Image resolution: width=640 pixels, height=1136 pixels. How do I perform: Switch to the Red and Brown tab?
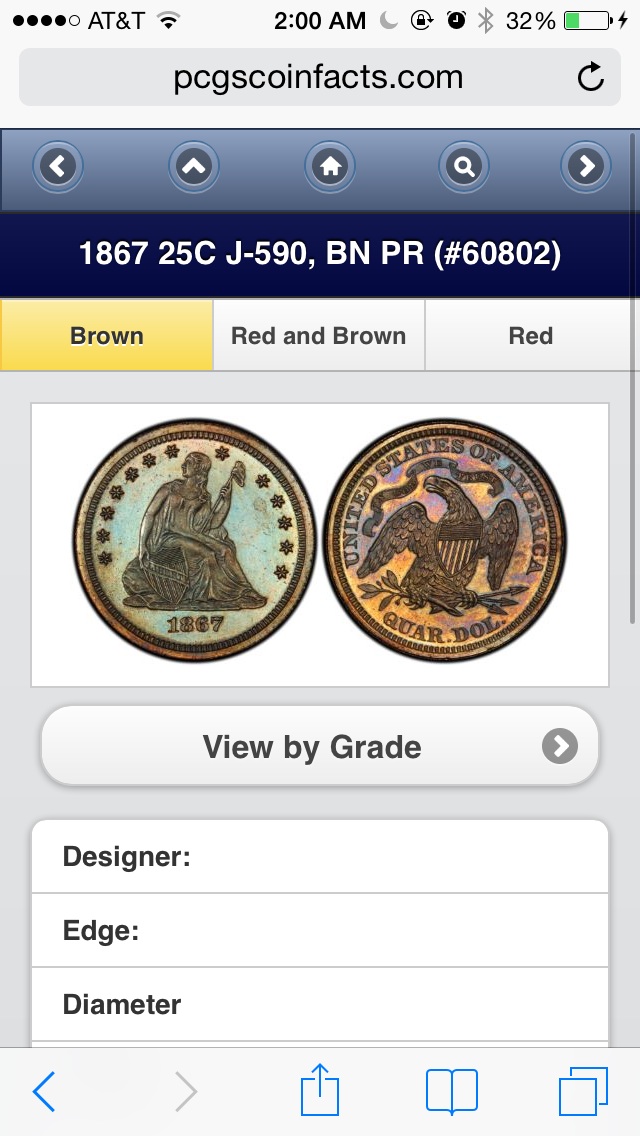click(319, 336)
